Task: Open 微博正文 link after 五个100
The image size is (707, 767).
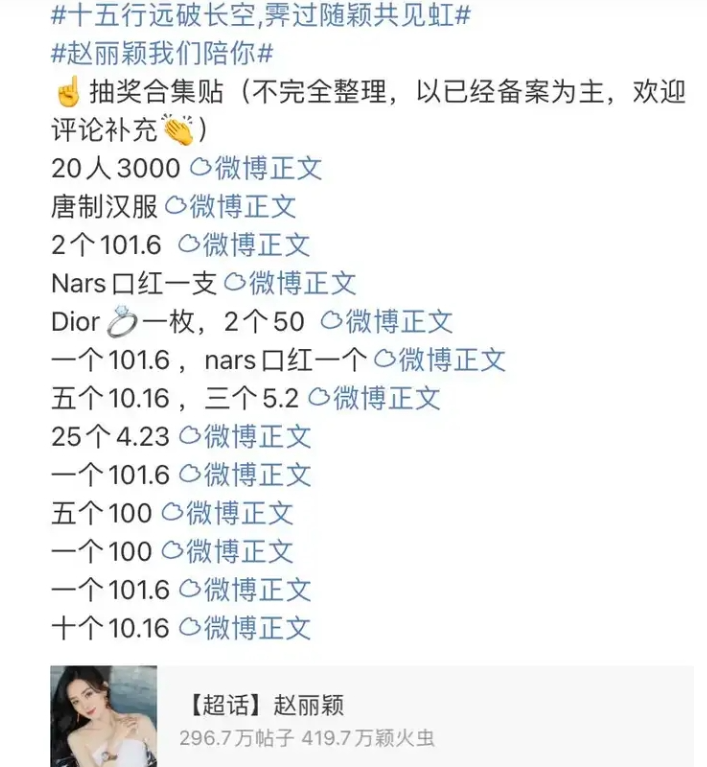Action: point(227,514)
